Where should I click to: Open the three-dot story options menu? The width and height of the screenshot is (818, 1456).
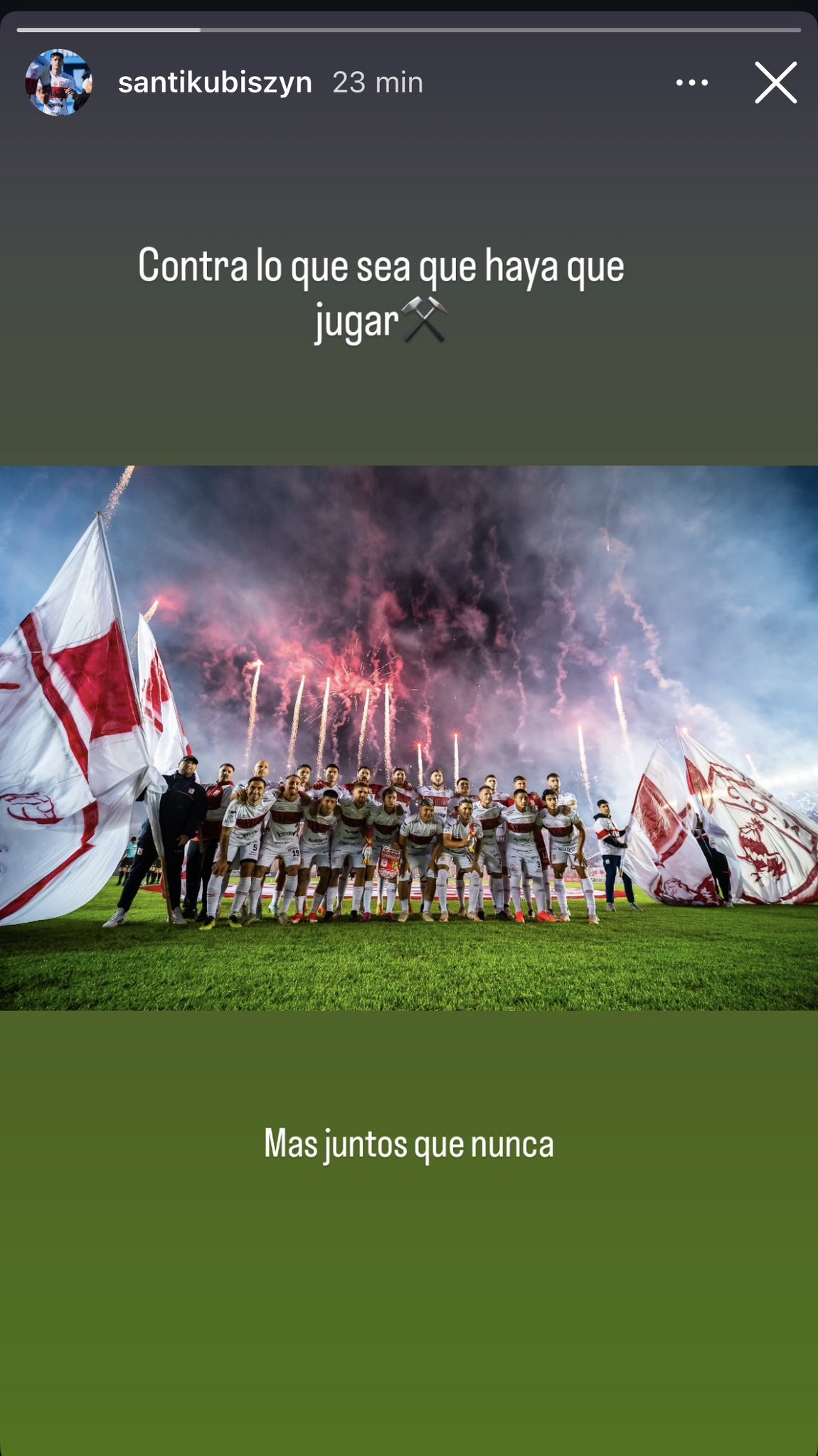pyautogui.click(x=691, y=82)
